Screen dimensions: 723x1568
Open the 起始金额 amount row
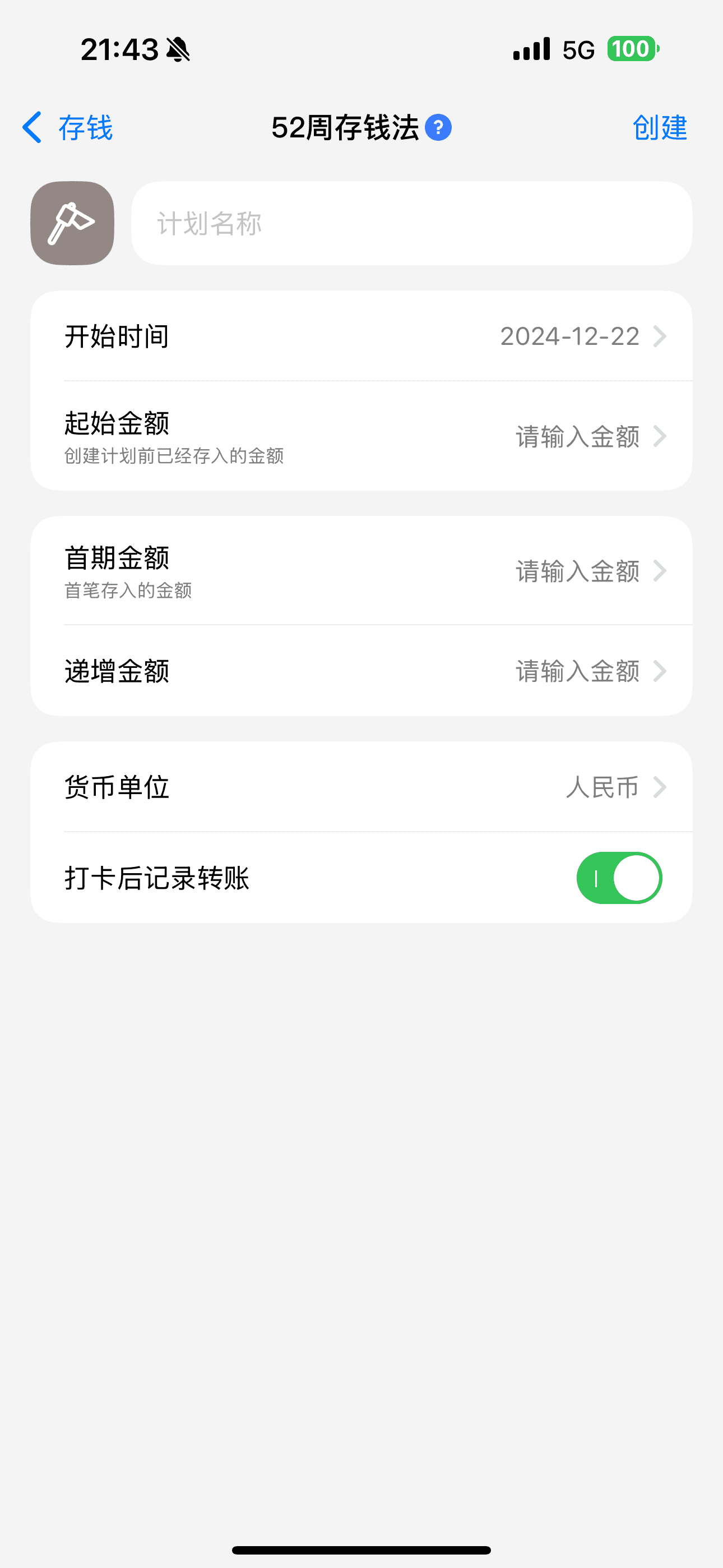(361, 436)
